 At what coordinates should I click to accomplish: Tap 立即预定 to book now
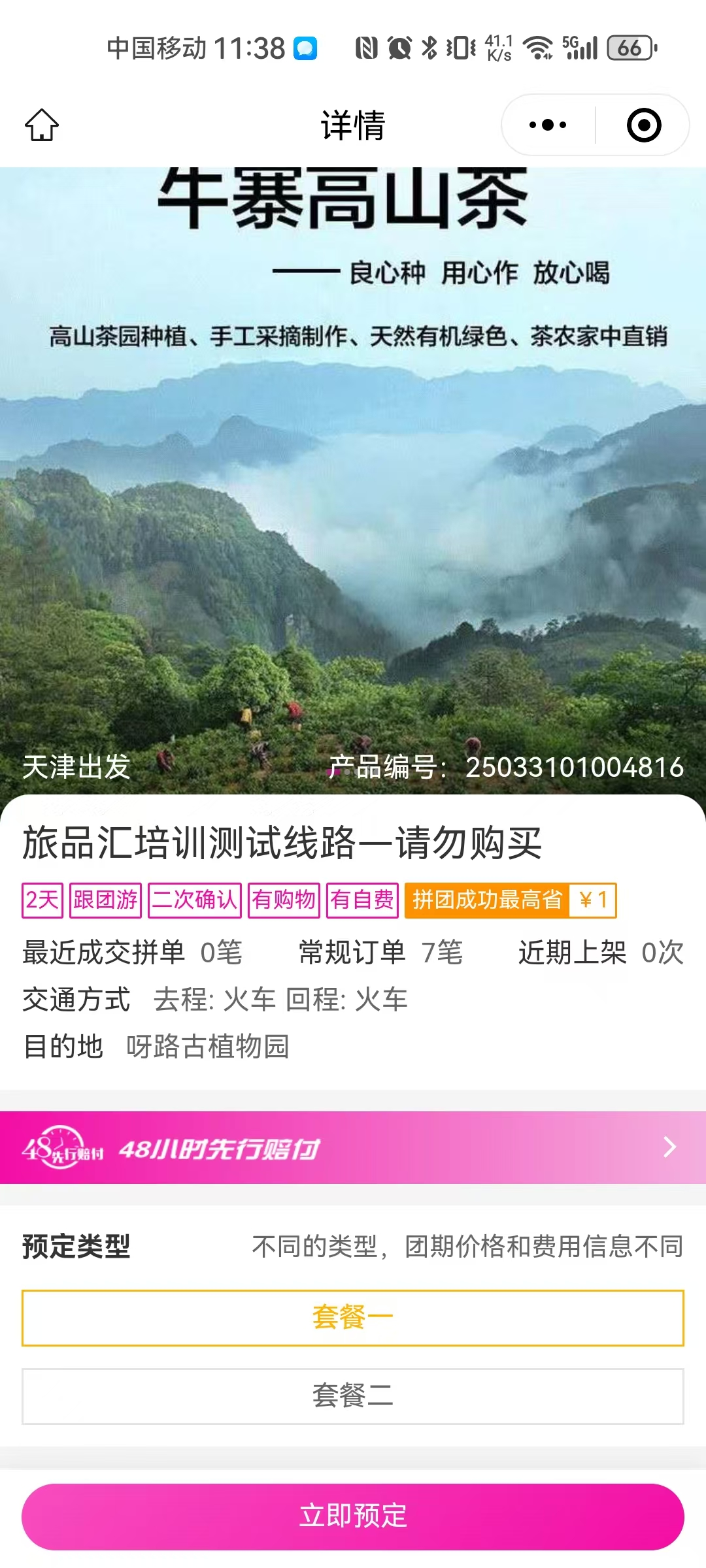pyautogui.click(x=353, y=1516)
